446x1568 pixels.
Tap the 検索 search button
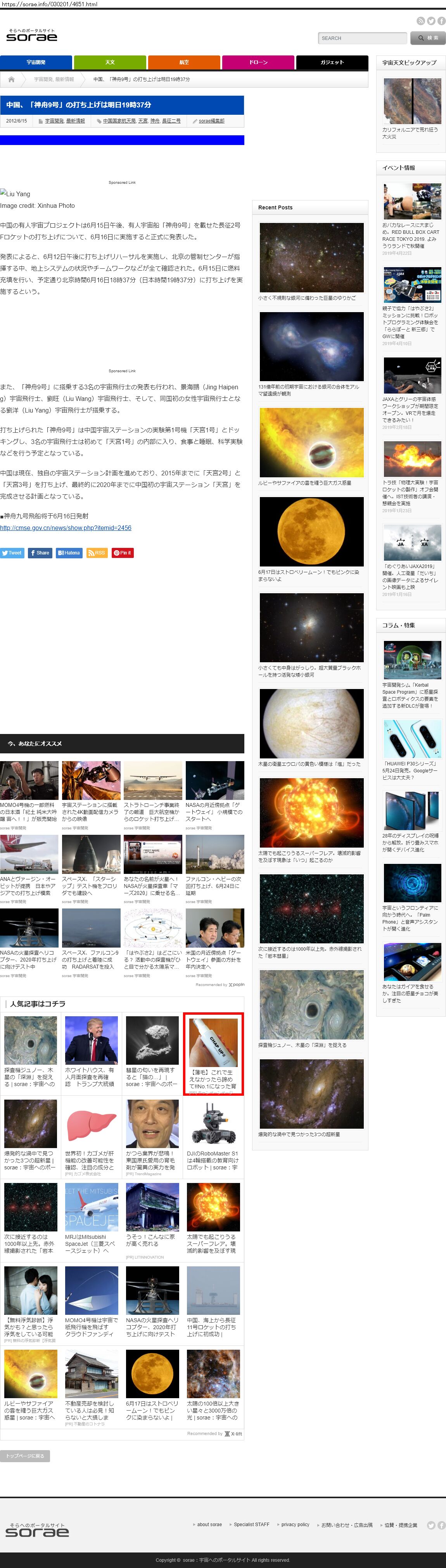pyautogui.click(x=428, y=38)
